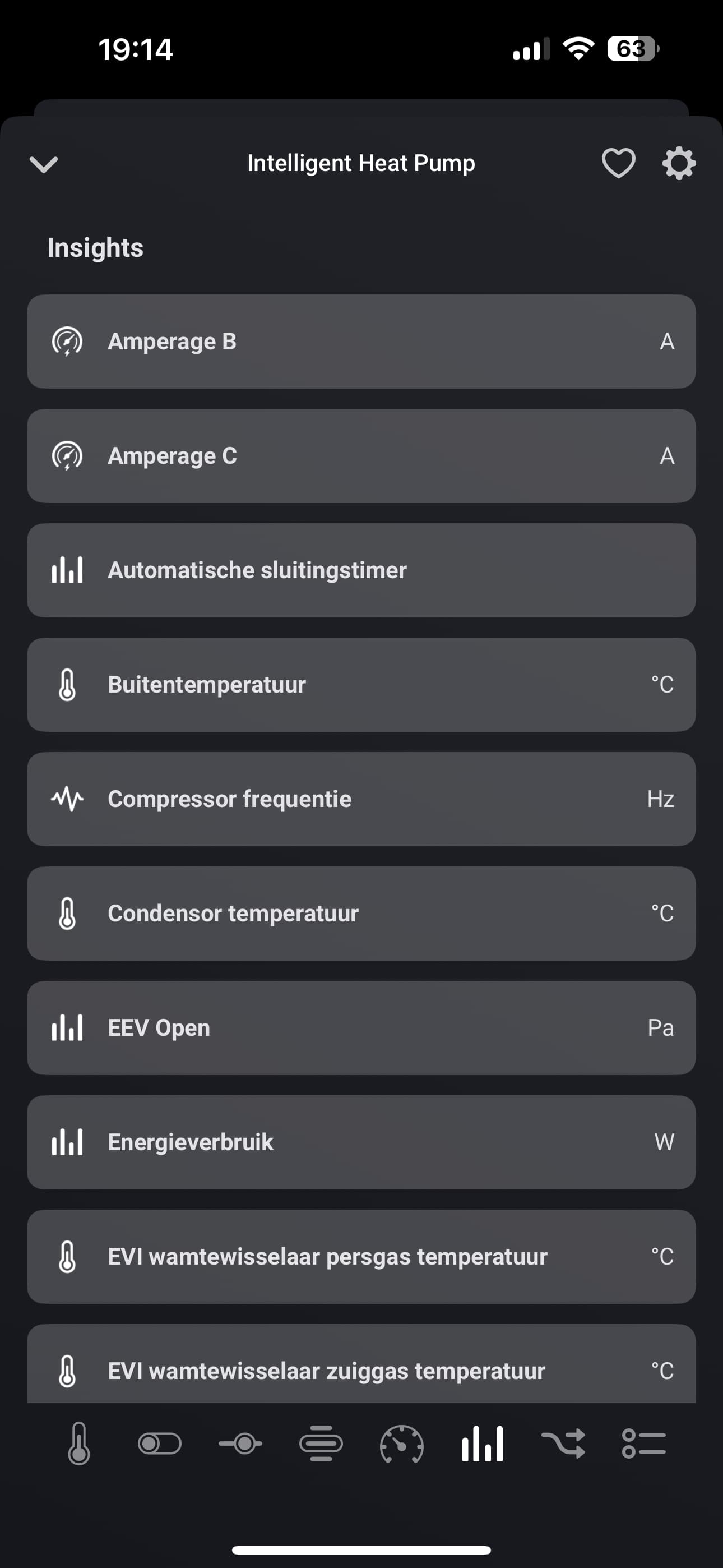Screen dimensions: 723x1568
Task: Switch to the toggle switch tab
Action: click(159, 1443)
